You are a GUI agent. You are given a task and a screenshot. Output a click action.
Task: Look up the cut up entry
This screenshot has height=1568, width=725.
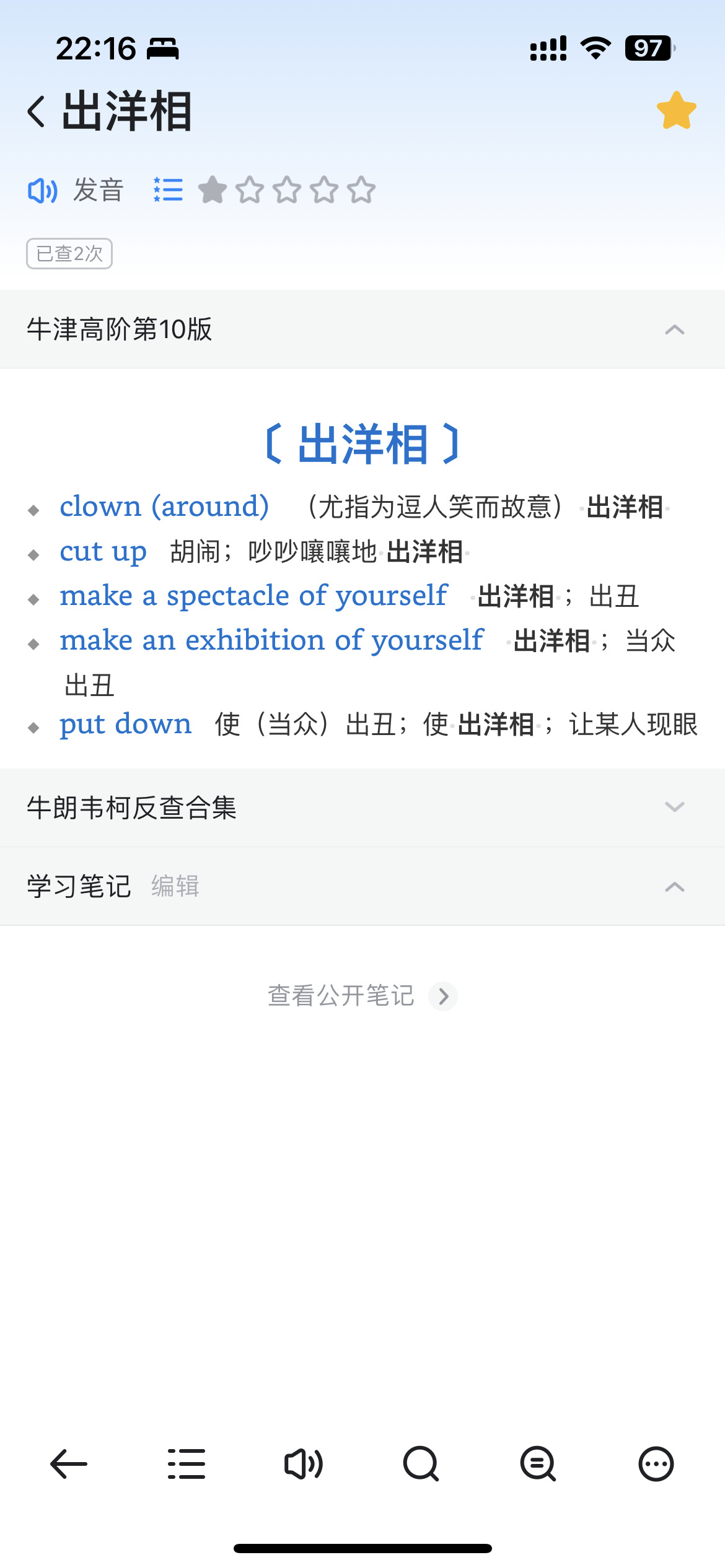coord(103,551)
